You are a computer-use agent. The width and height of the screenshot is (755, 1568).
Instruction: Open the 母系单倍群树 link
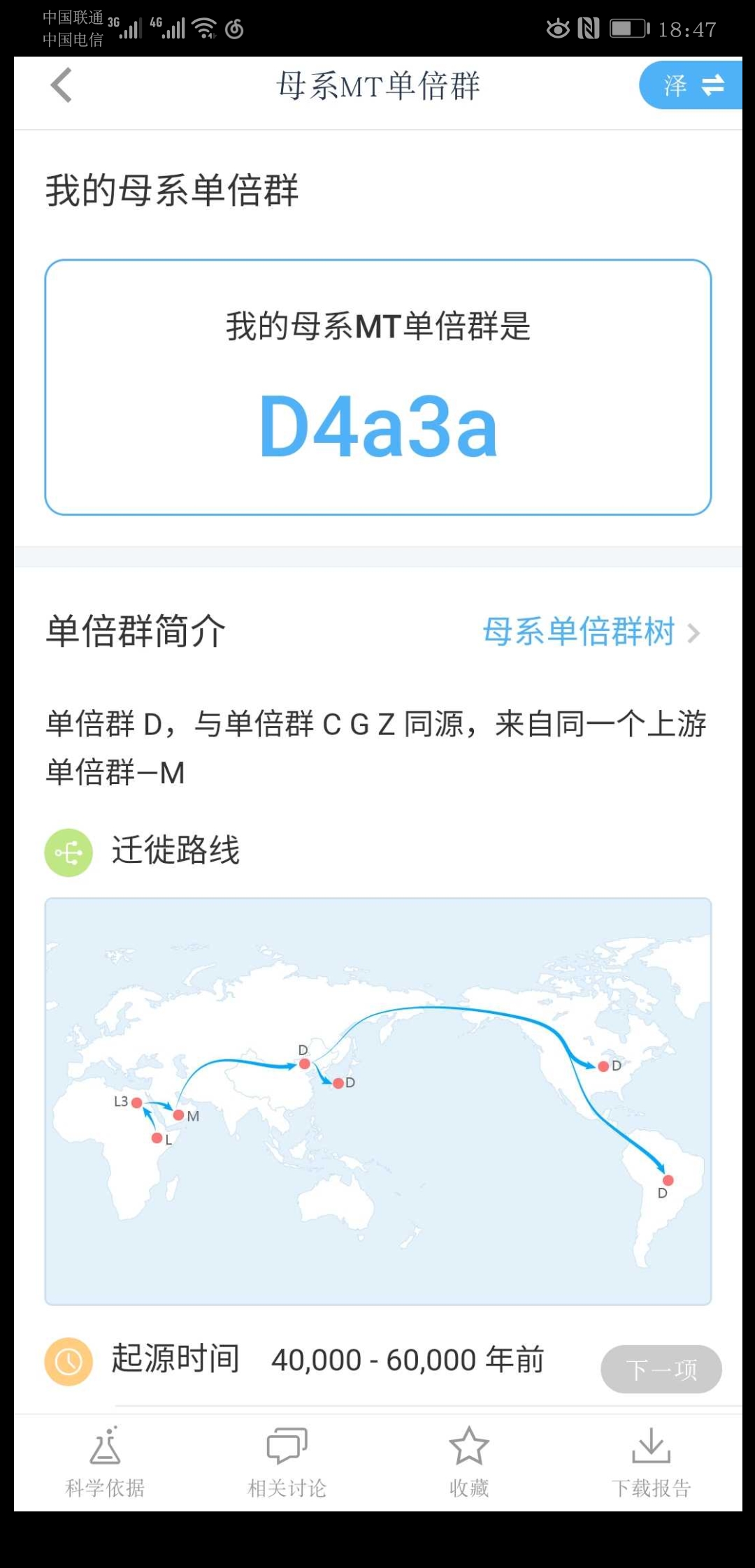(591, 632)
